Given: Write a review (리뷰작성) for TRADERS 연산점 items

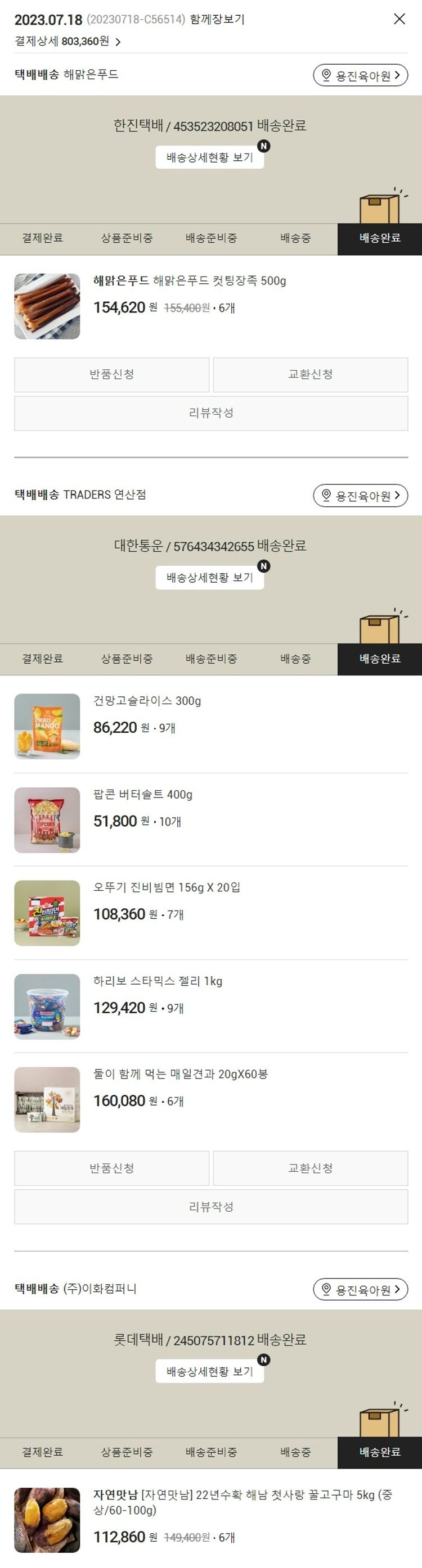Looking at the screenshot, I should point(211,1207).
